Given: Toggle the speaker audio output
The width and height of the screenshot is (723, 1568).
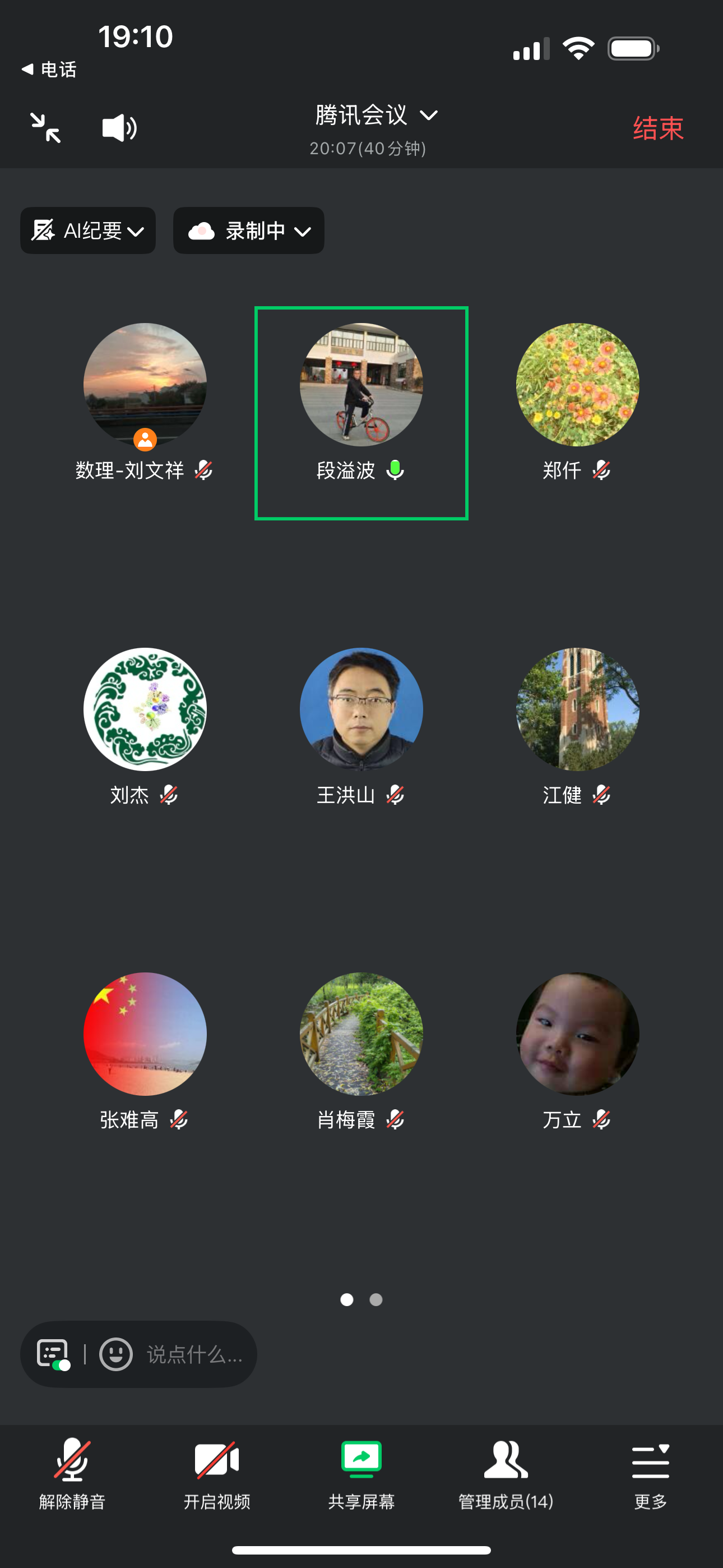Looking at the screenshot, I should [119, 128].
